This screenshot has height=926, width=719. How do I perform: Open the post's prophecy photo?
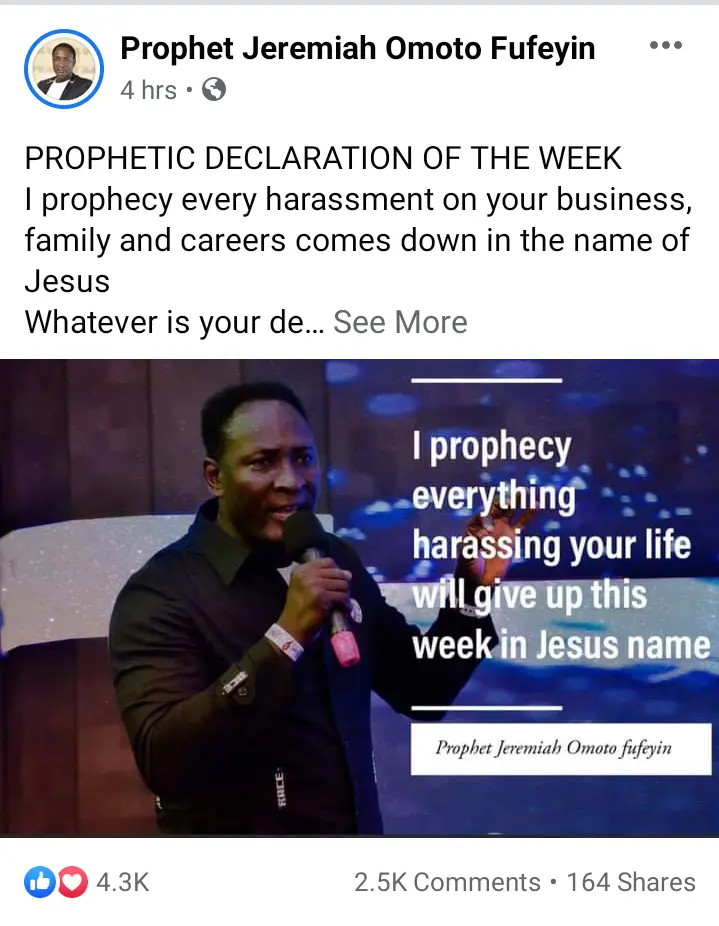[359, 597]
